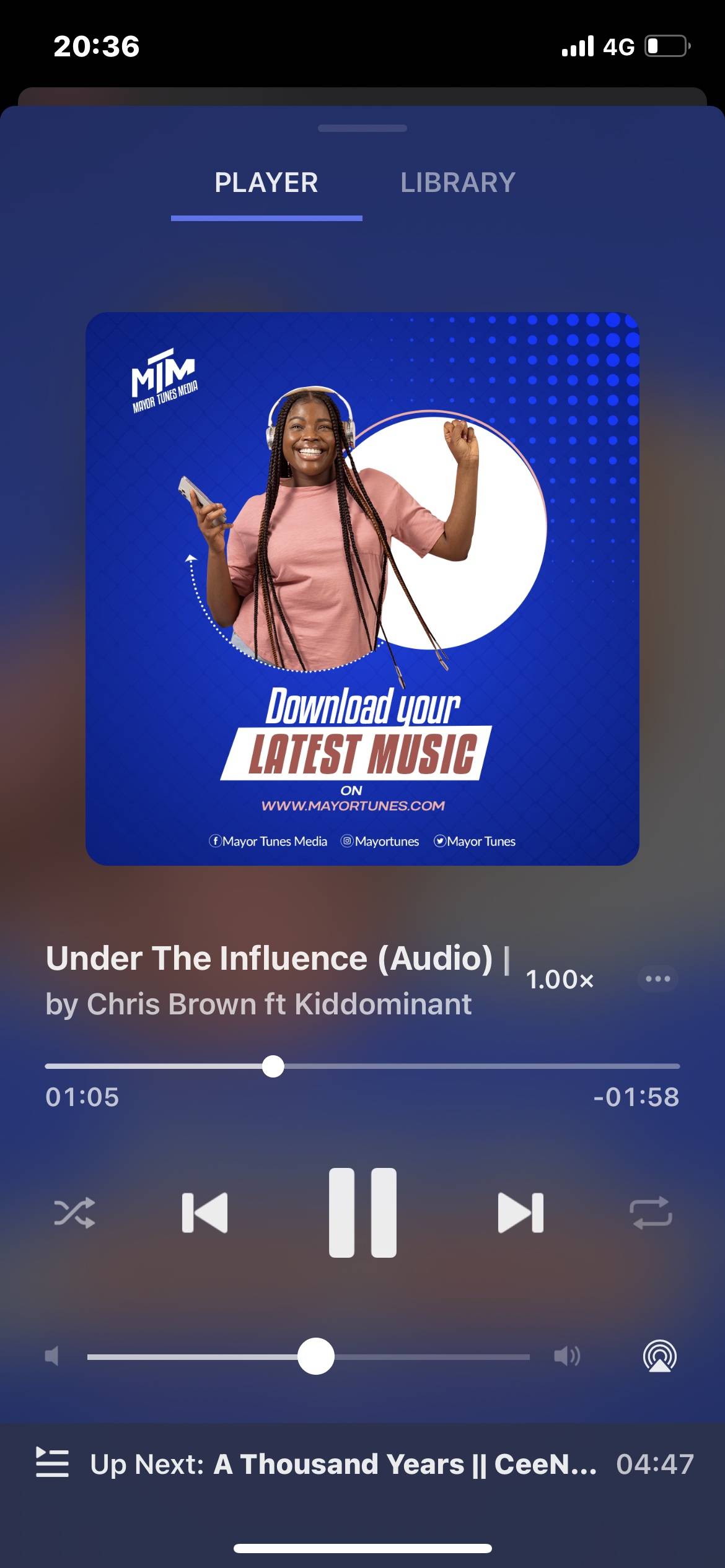Tap the song progress bar to seek
The height and width of the screenshot is (1568, 725).
coord(362,1066)
